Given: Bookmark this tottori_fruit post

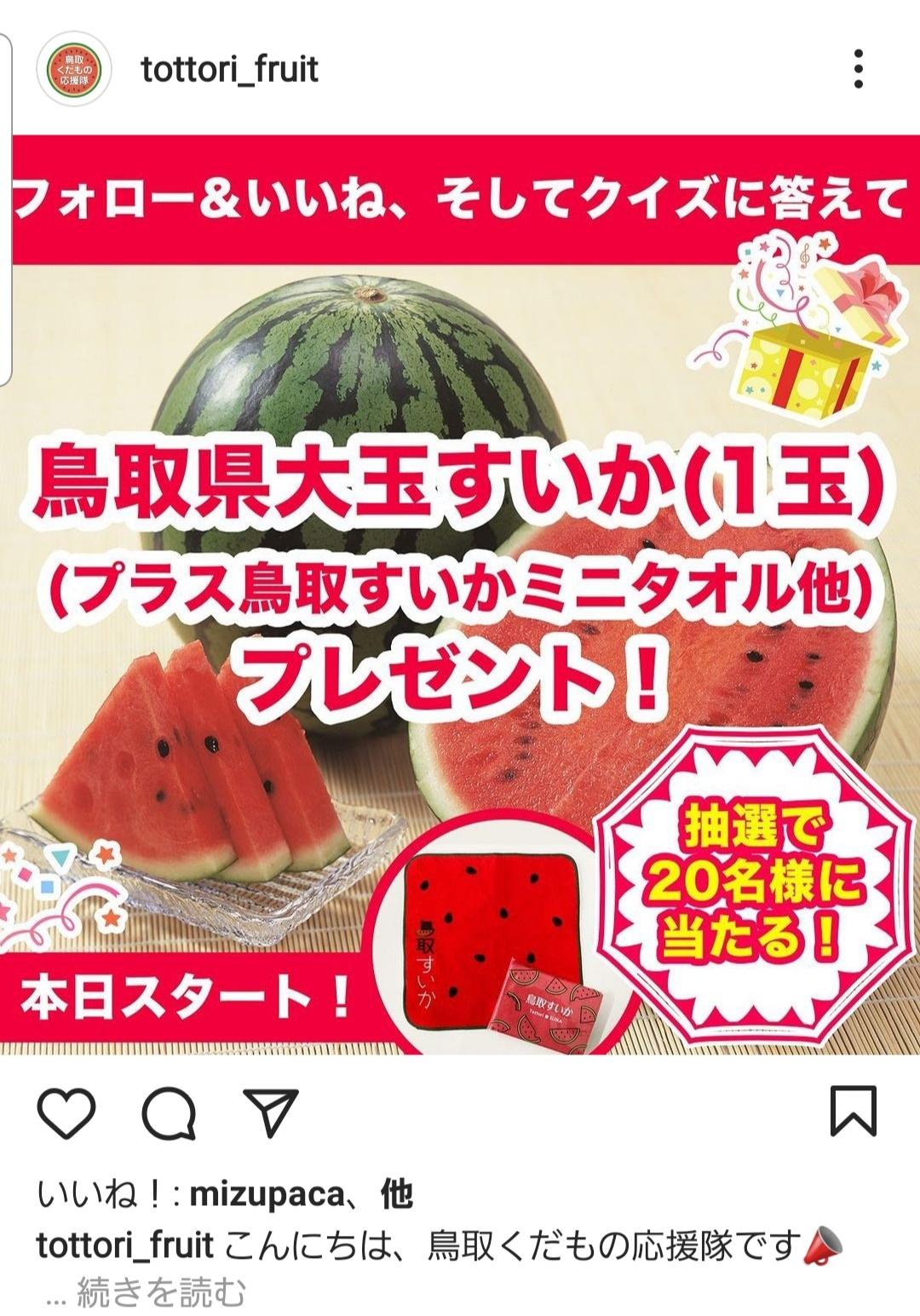Looking at the screenshot, I should pos(854,1111).
